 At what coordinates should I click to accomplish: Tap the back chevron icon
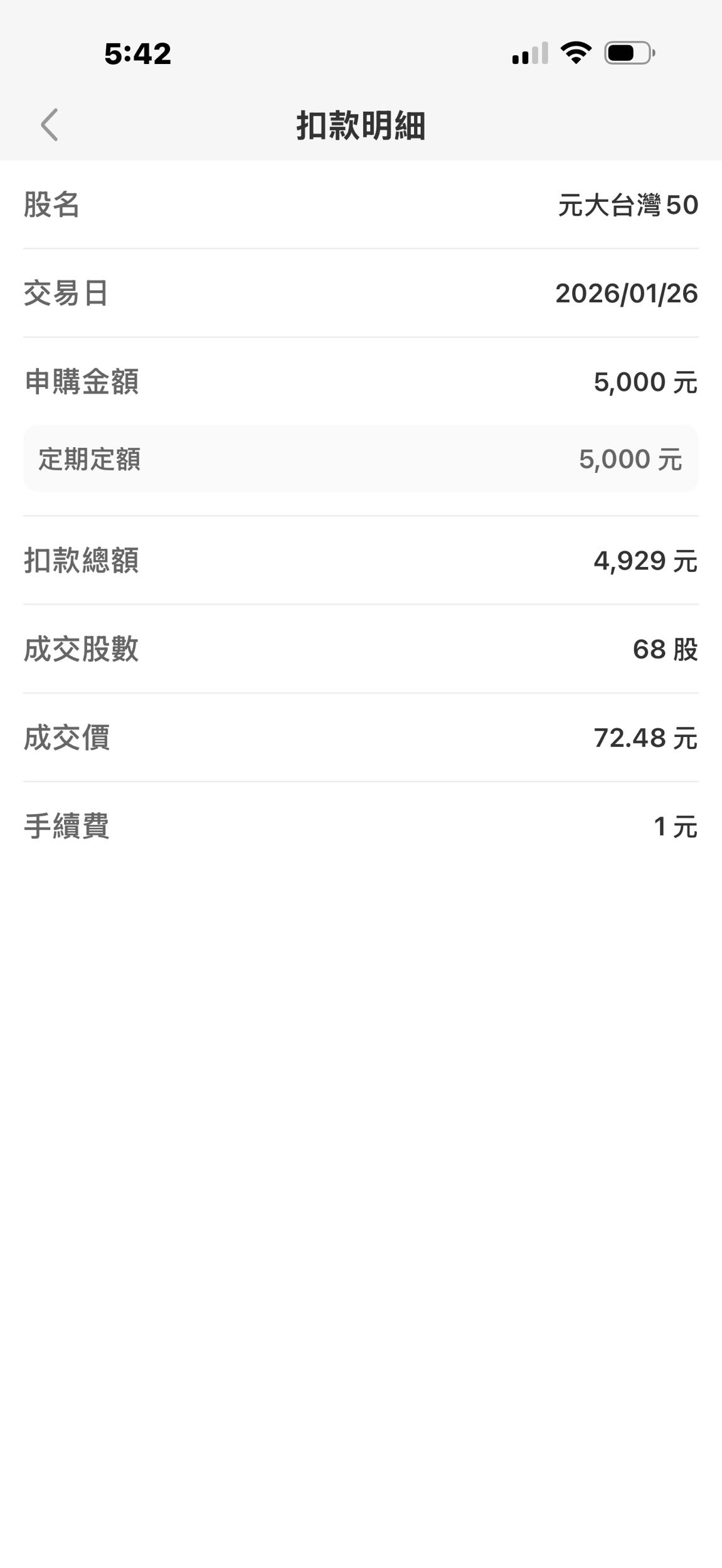[x=50, y=124]
